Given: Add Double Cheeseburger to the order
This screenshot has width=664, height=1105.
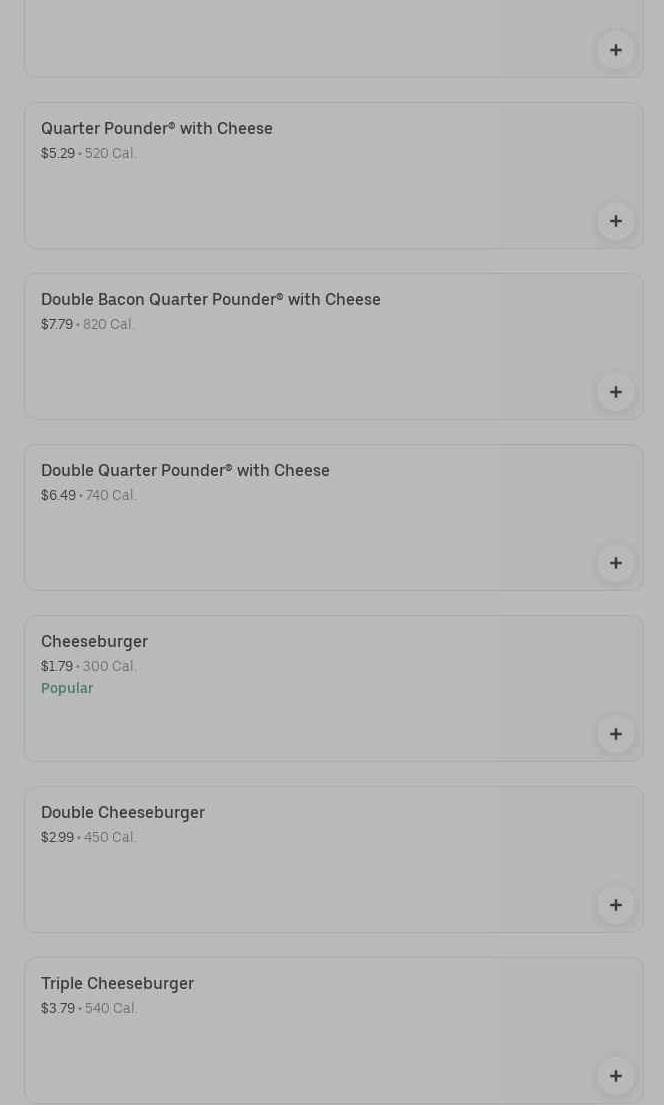Looking at the screenshot, I should pos(616,905).
